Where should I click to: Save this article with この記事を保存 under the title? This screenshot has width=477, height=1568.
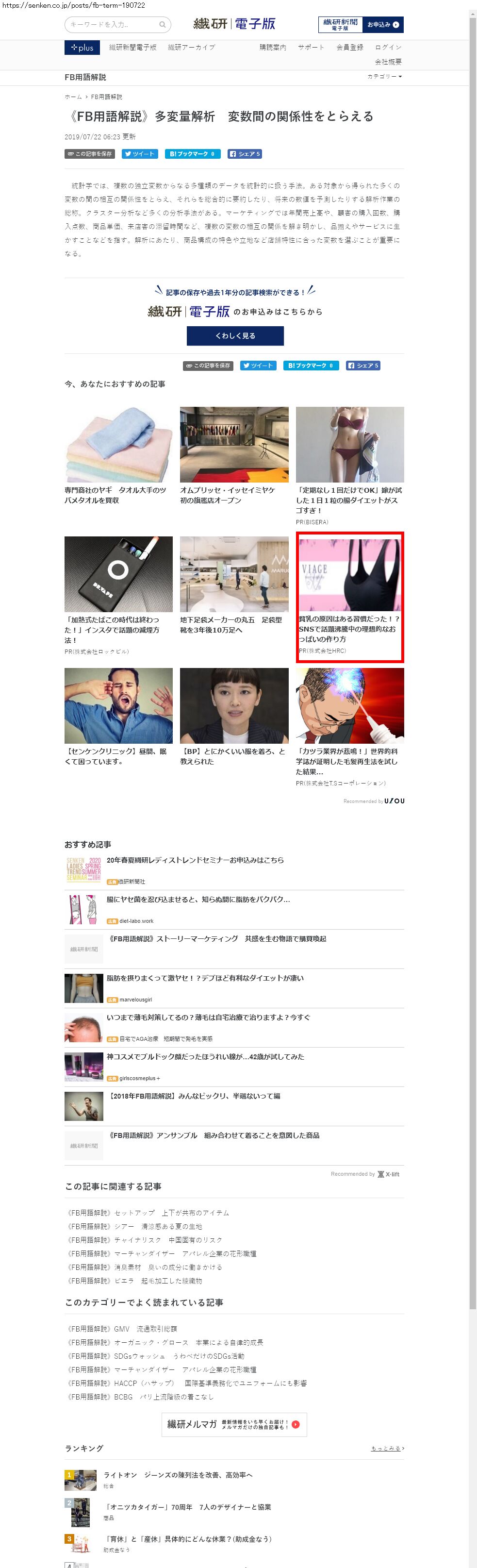89,154
